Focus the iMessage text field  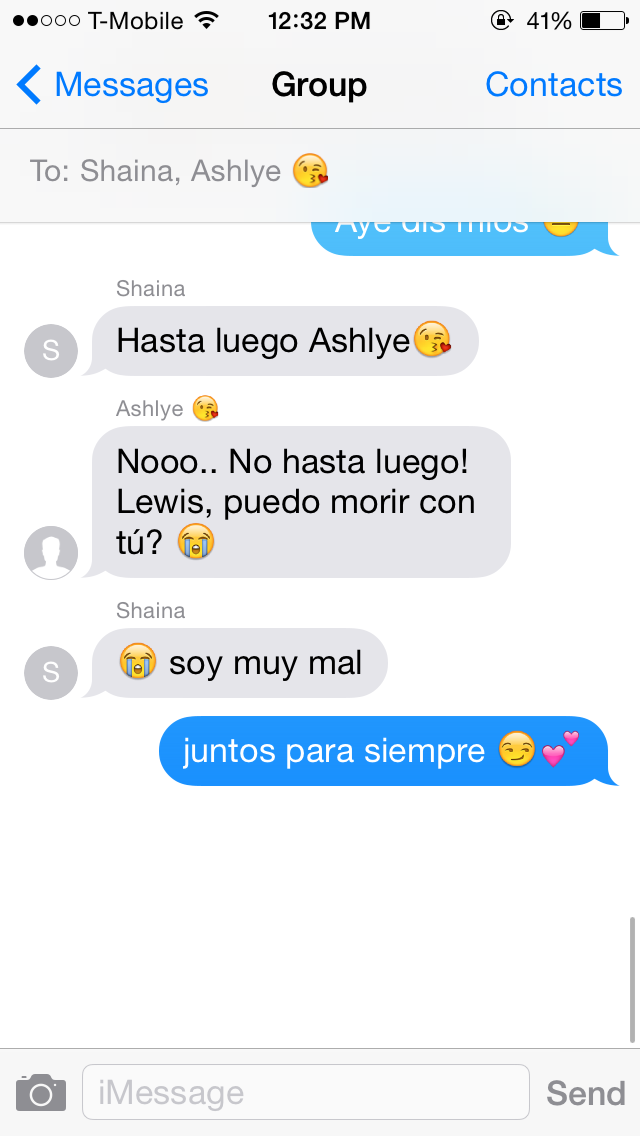point(305,1092)
